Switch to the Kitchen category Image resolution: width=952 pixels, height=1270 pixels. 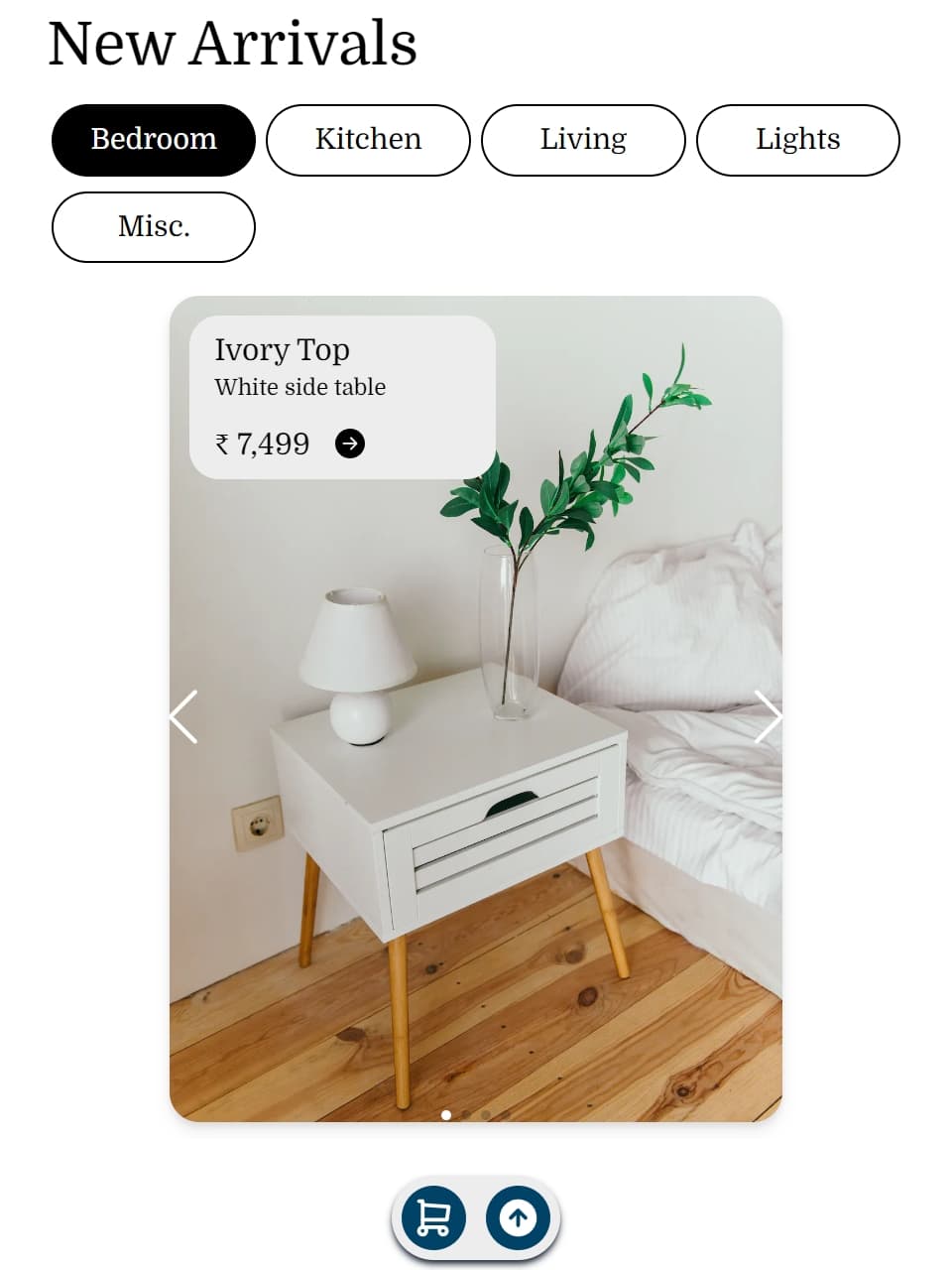368,140
